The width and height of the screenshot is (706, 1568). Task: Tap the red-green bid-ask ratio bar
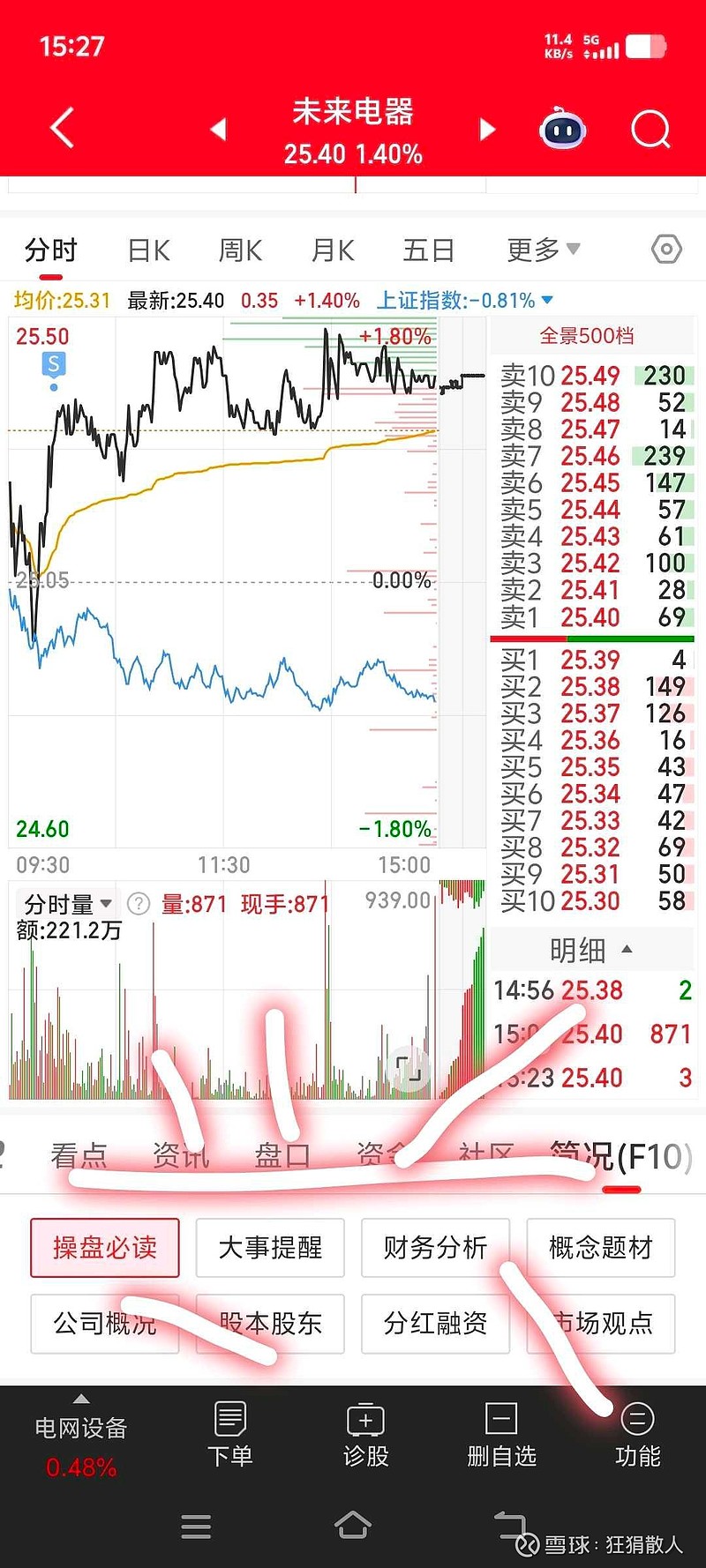point(592,637)
